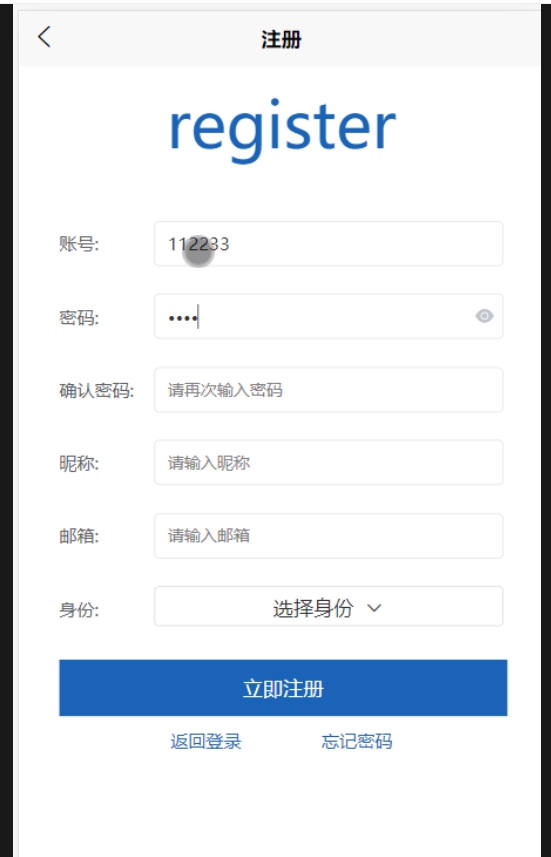Select the confirm password field
This screenshot has width=551, height=857.
coord(329,390)
